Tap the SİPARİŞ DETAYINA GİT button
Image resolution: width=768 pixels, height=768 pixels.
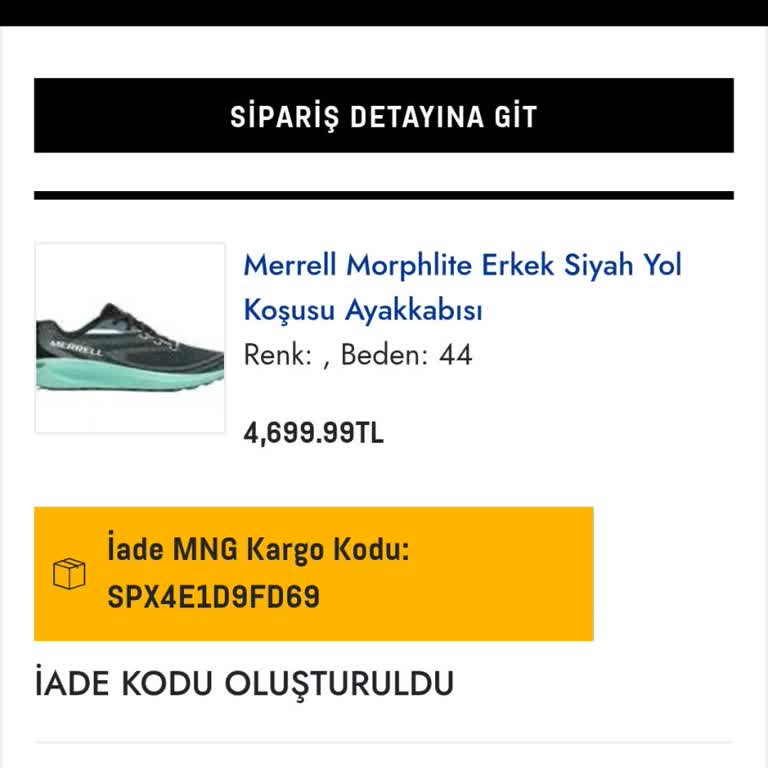point(384,116)
